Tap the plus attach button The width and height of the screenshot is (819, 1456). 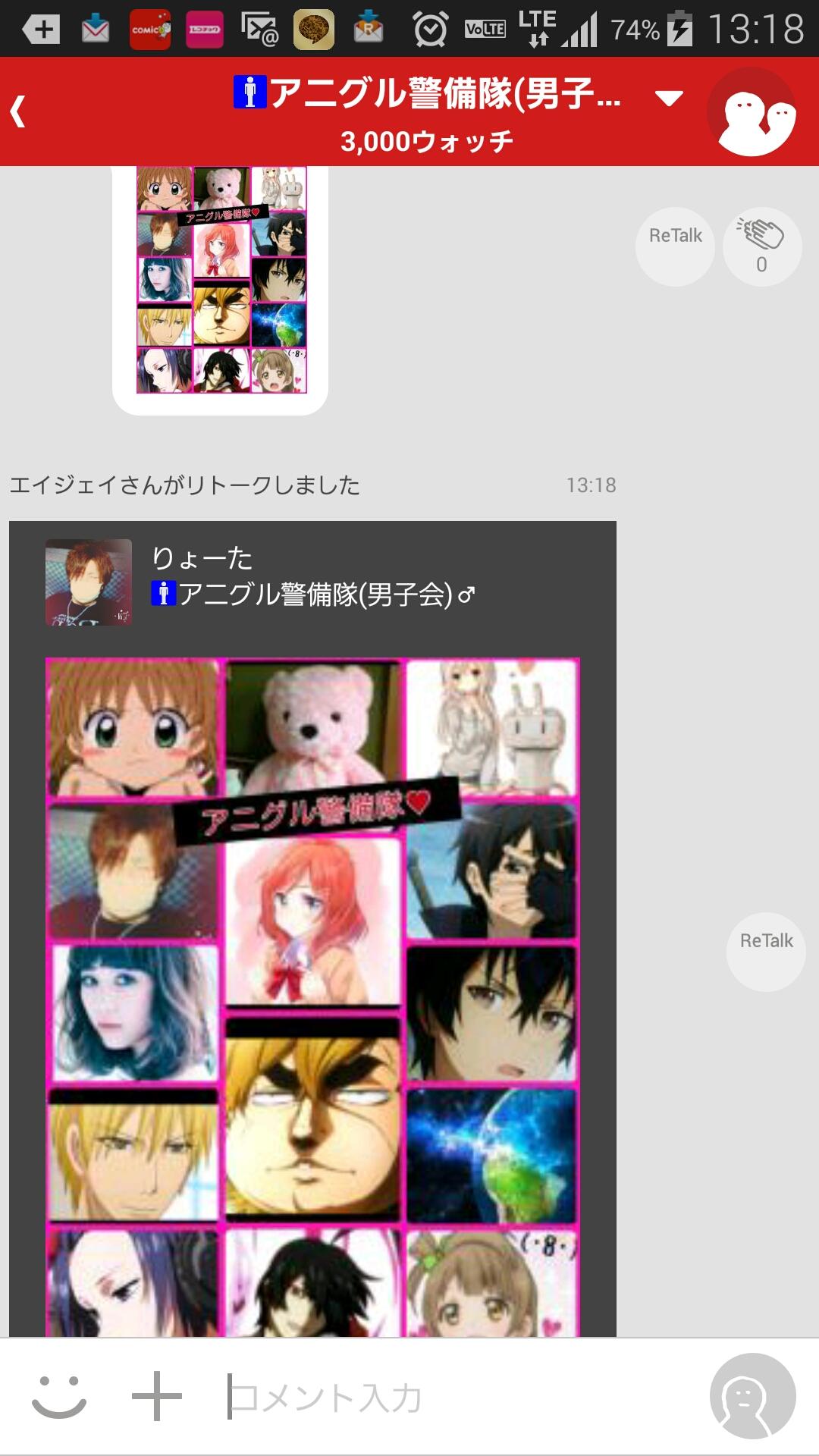click(156, 1396)
